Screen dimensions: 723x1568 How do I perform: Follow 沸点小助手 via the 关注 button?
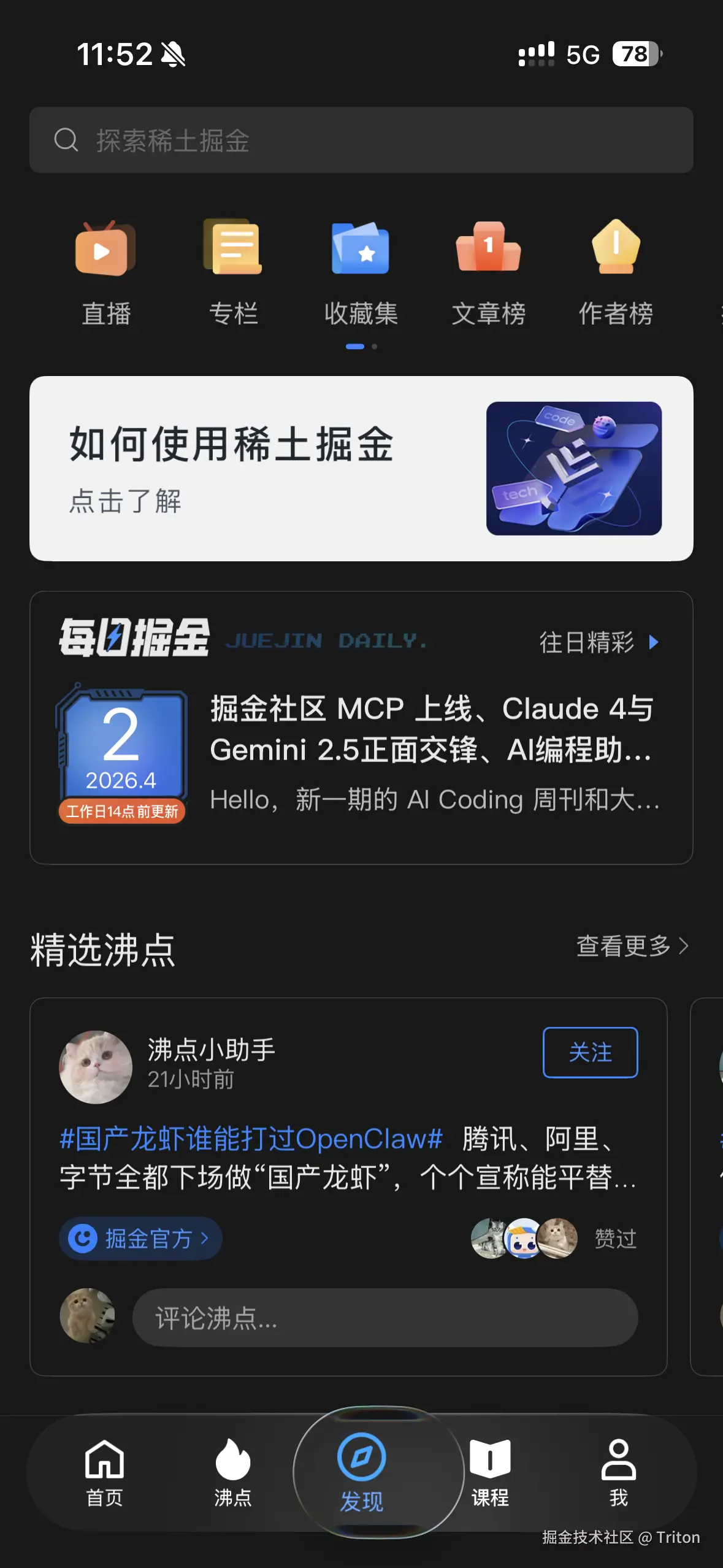[590, 1053]
